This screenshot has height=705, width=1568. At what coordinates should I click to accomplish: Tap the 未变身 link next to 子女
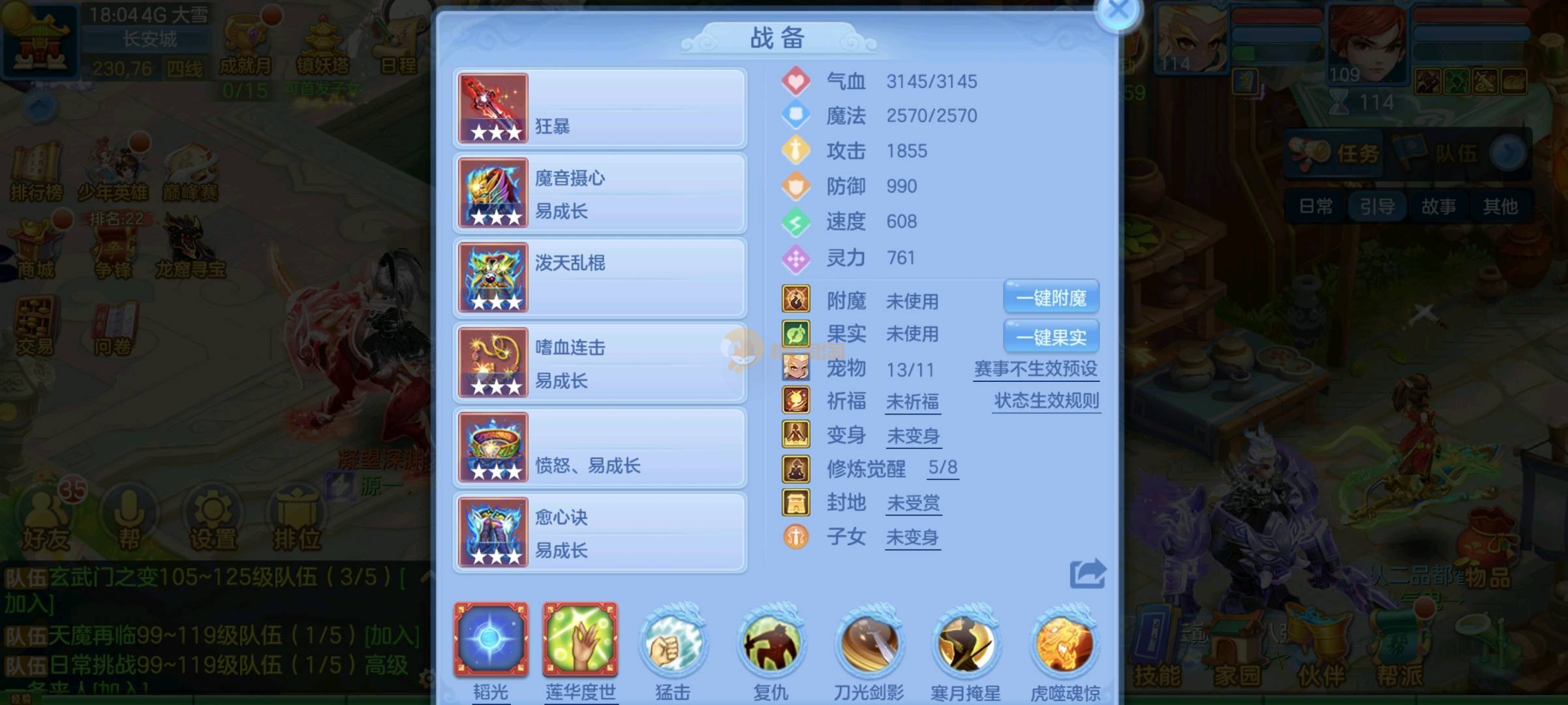(912, 537)
